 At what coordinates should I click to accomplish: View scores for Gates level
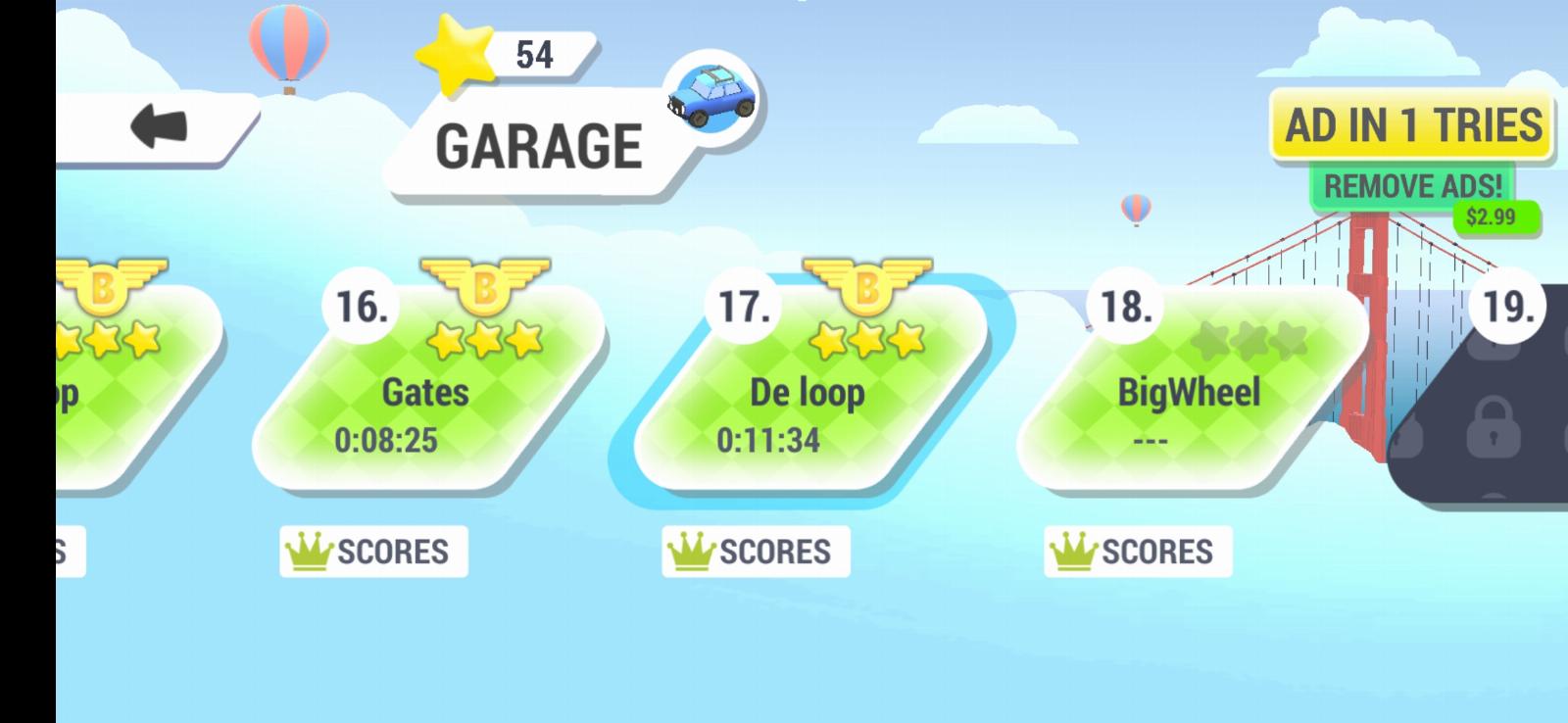pos(373,552)
